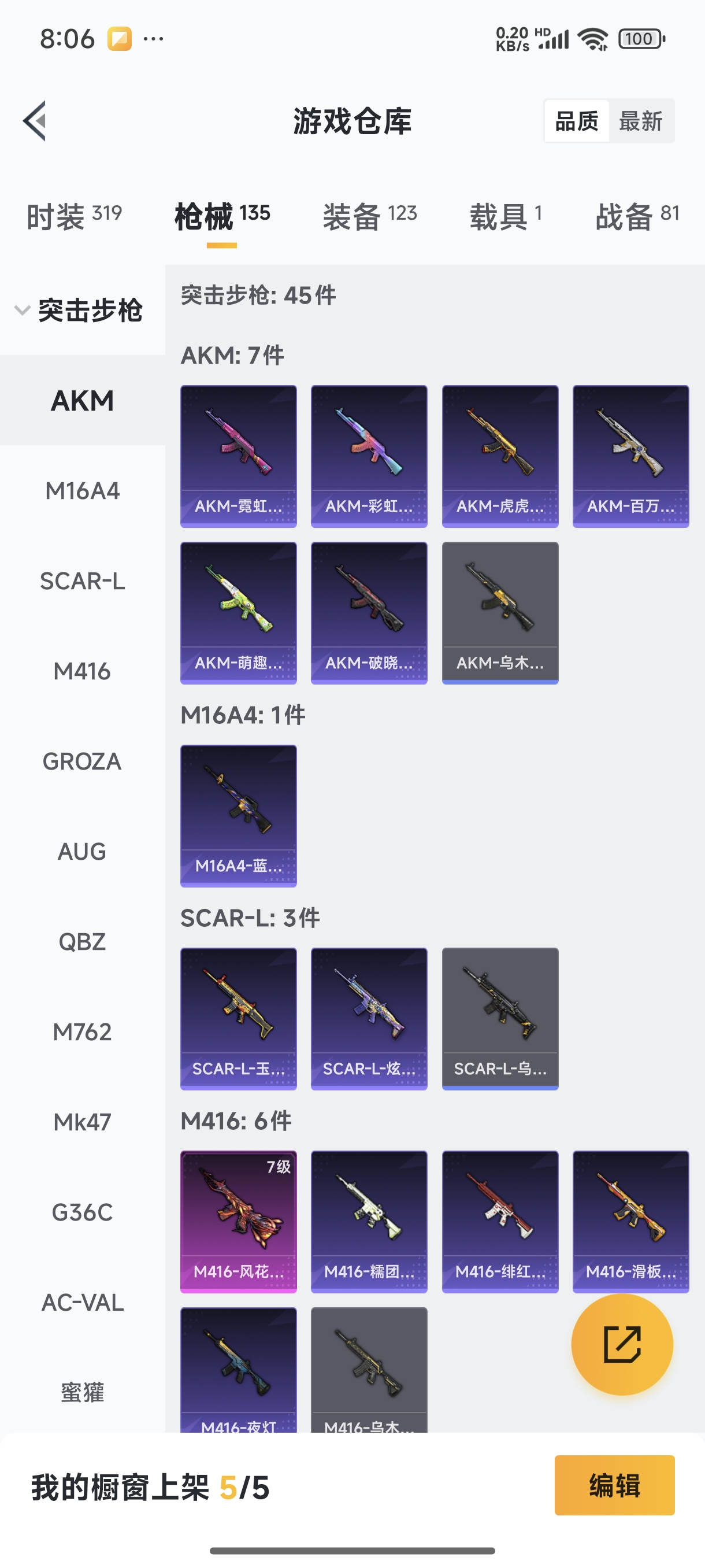Go back using the top-left arrow

coord(35,120)
